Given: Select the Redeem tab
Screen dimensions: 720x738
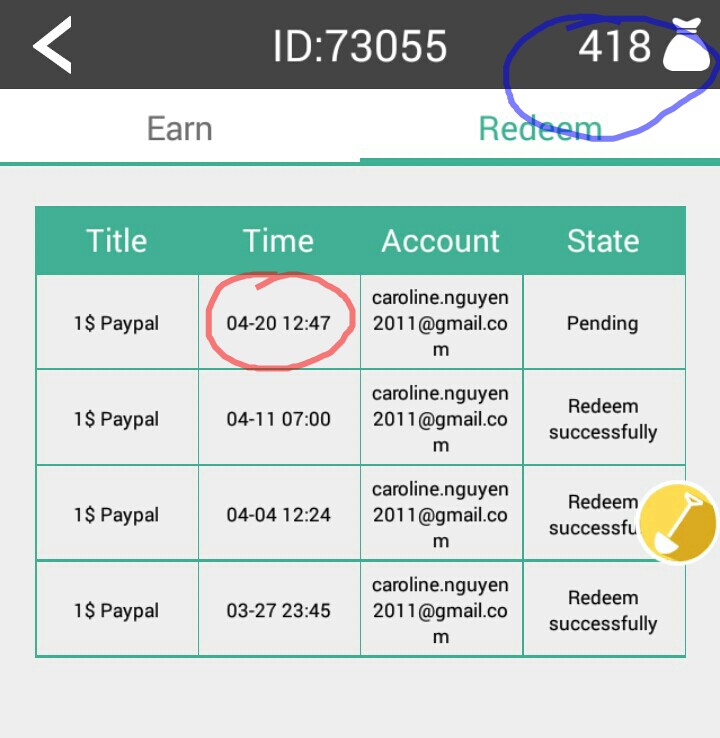Looking at the screenshot, I should 540,129.
